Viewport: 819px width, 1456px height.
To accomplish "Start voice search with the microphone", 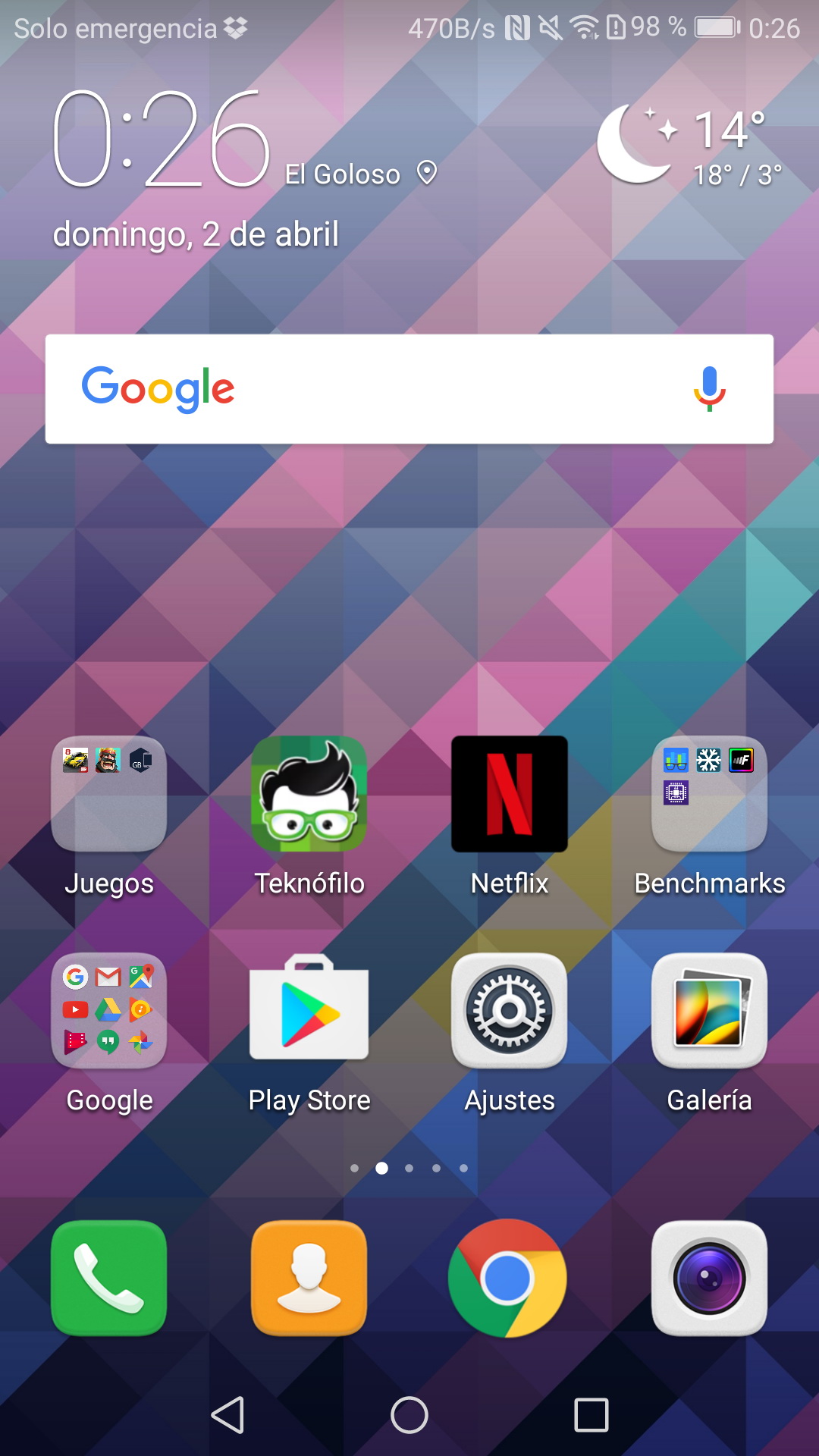I will [710, 389].
